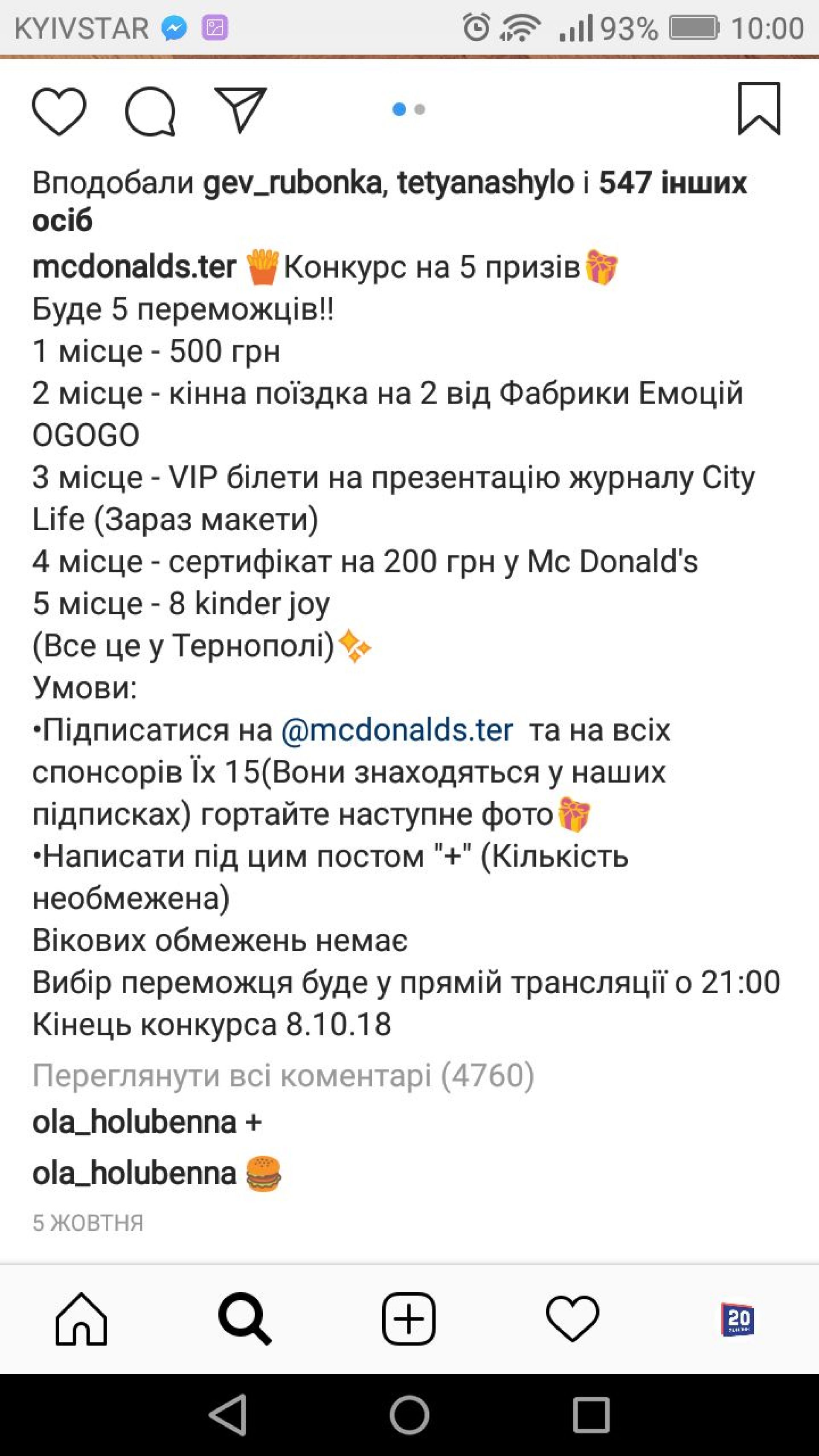Open recent apps via square button
The image size is (819, 1456).
tap(591, 1415)
